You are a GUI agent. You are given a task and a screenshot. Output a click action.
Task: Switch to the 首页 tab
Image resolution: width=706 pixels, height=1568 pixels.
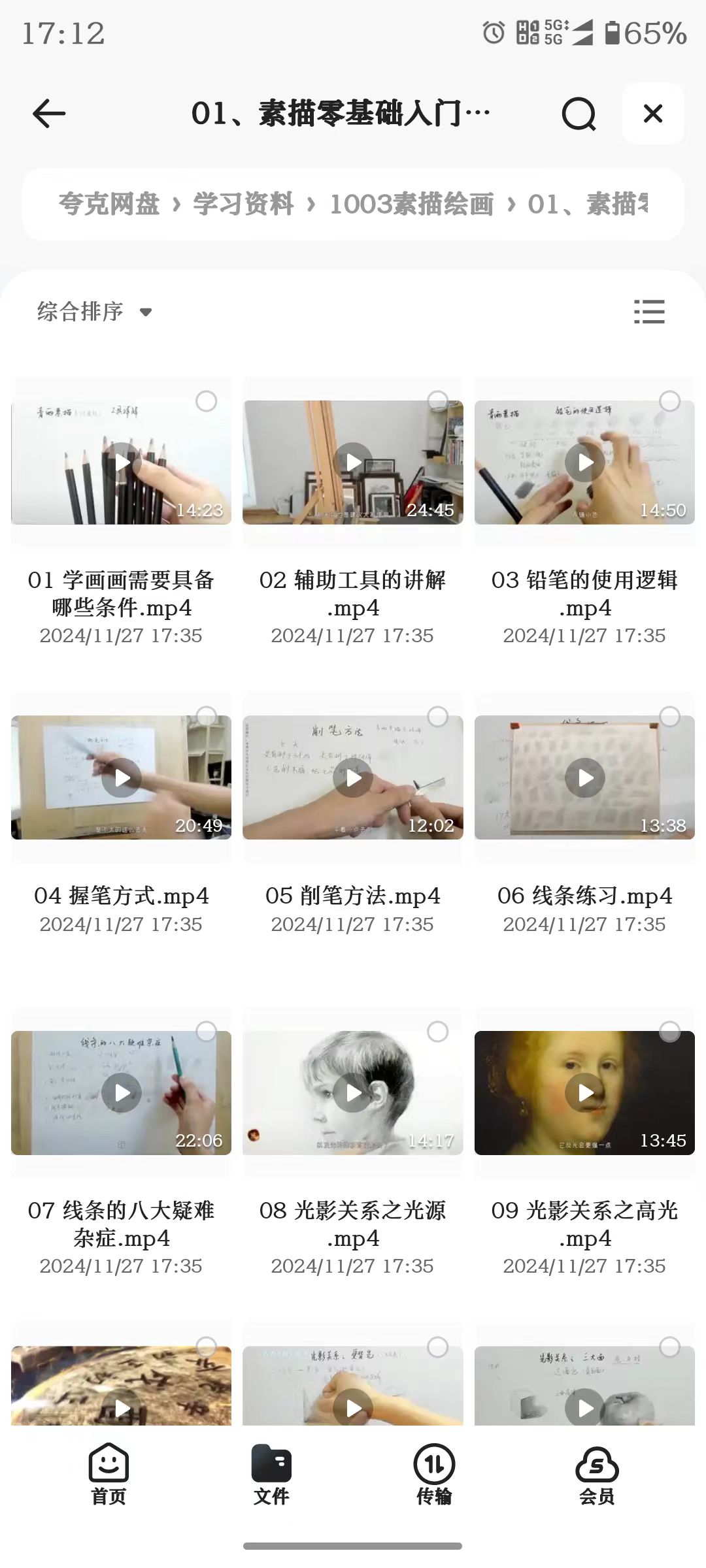[109, 1474]
